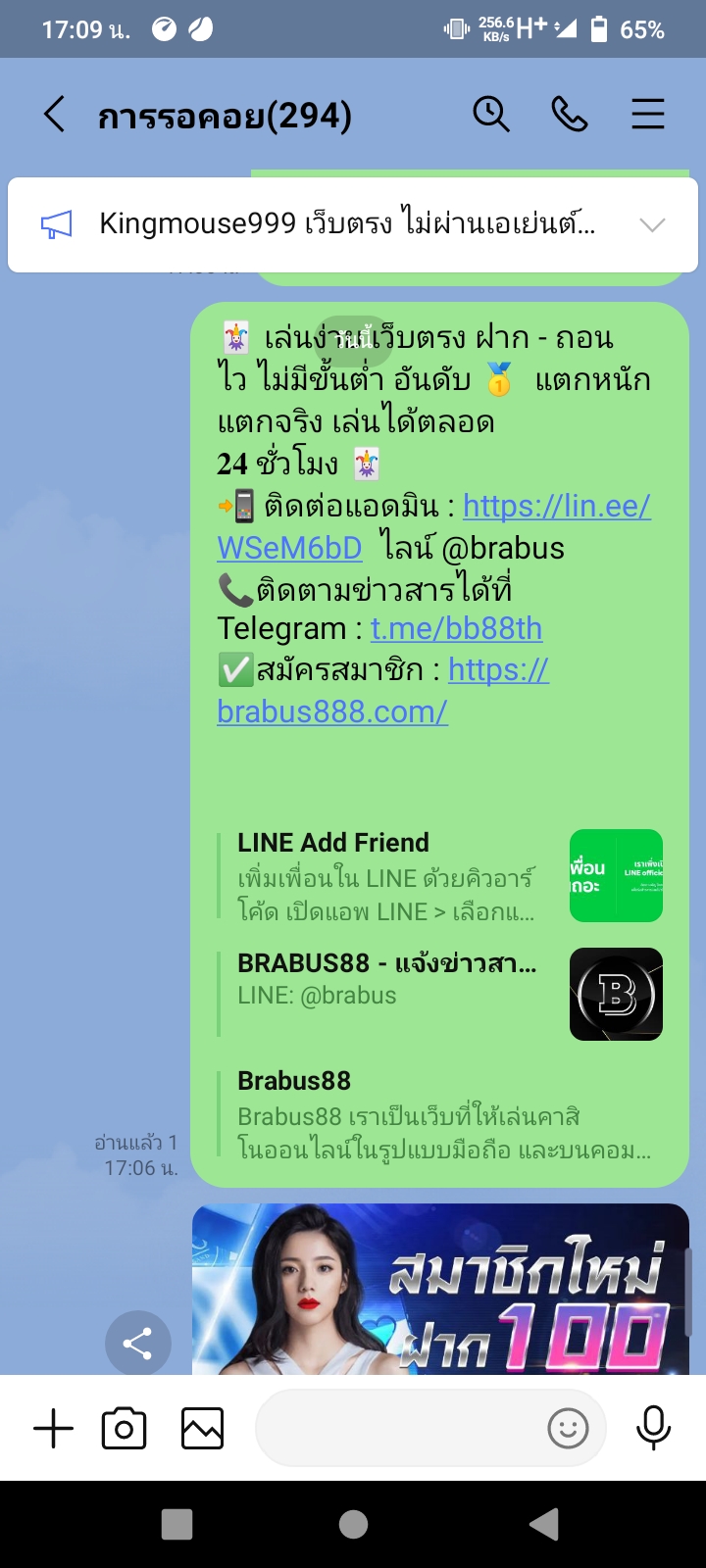The width and height of the screenshot is (706, 1568).
Task: Open the lin.ee/WSeM6bD admin link
Action: pyautogui.click(x=556, y=506)
